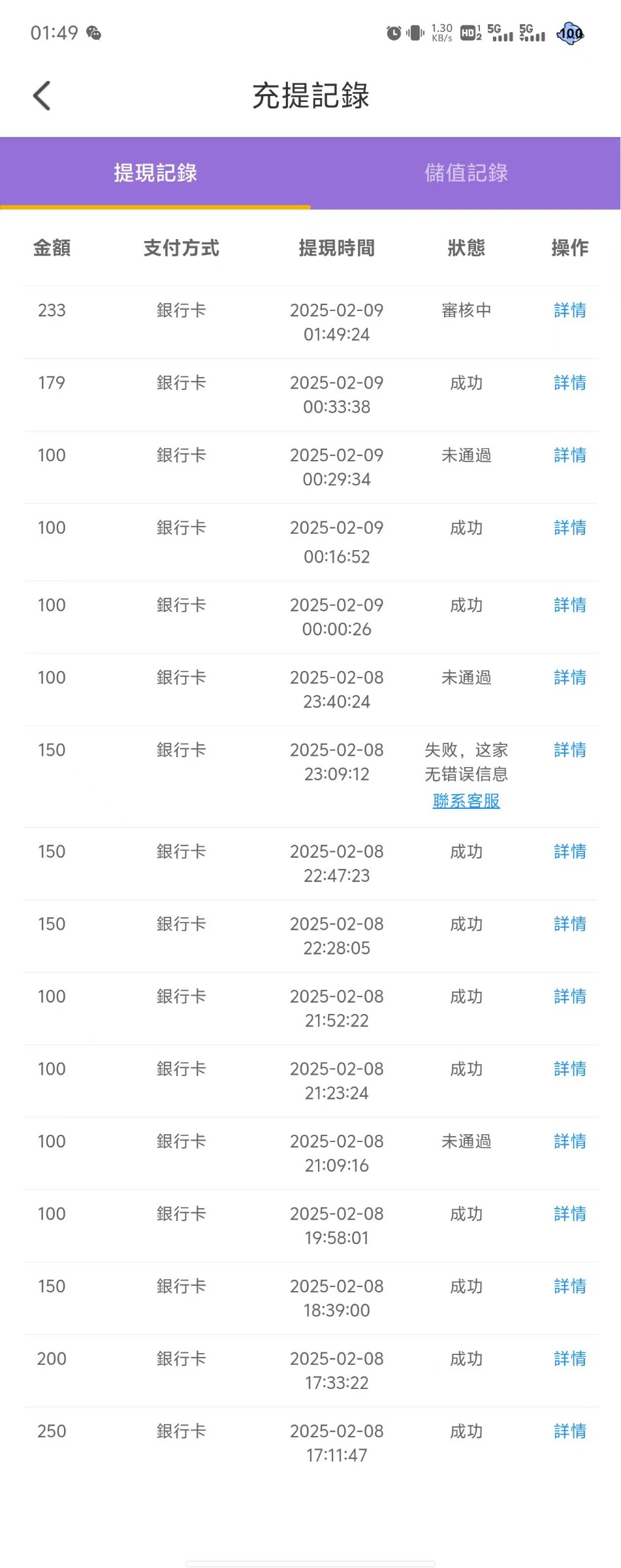Open 詳情 for the 200 withdrawal
This screenshot has height=1568, width=621.
click(569, 1360)
